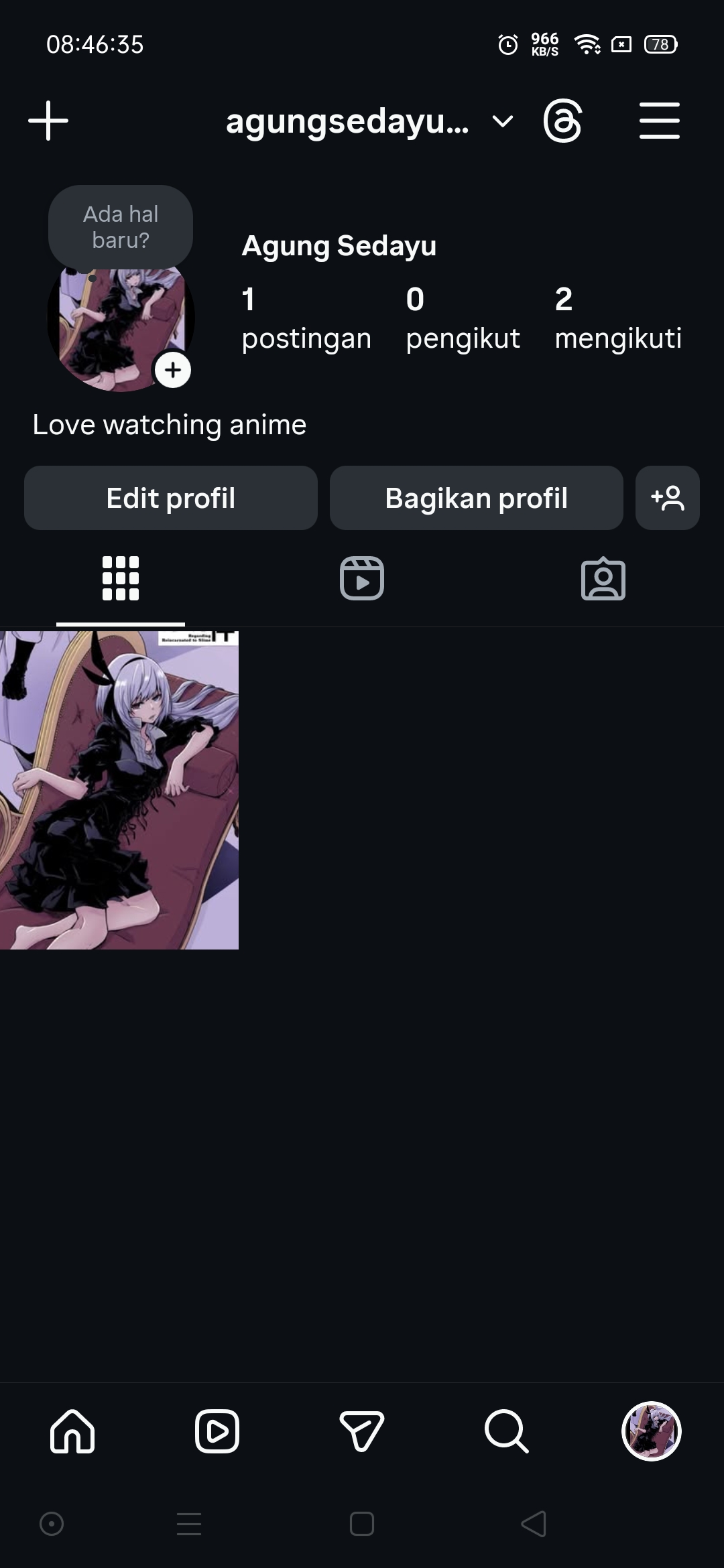The image size is (724, 1568).
Task: Switch to the posts grid tab
Action: [x=121, y=578]
